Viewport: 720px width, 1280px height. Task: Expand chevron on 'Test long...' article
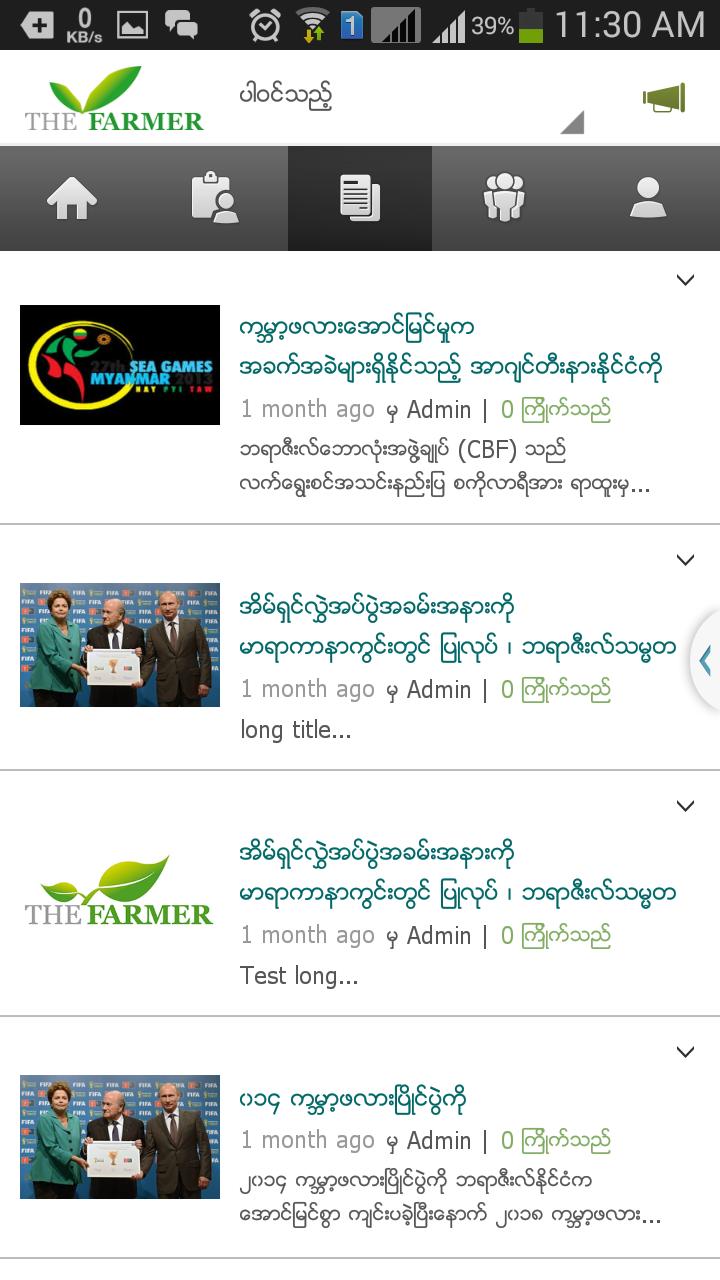click(685, 806)
